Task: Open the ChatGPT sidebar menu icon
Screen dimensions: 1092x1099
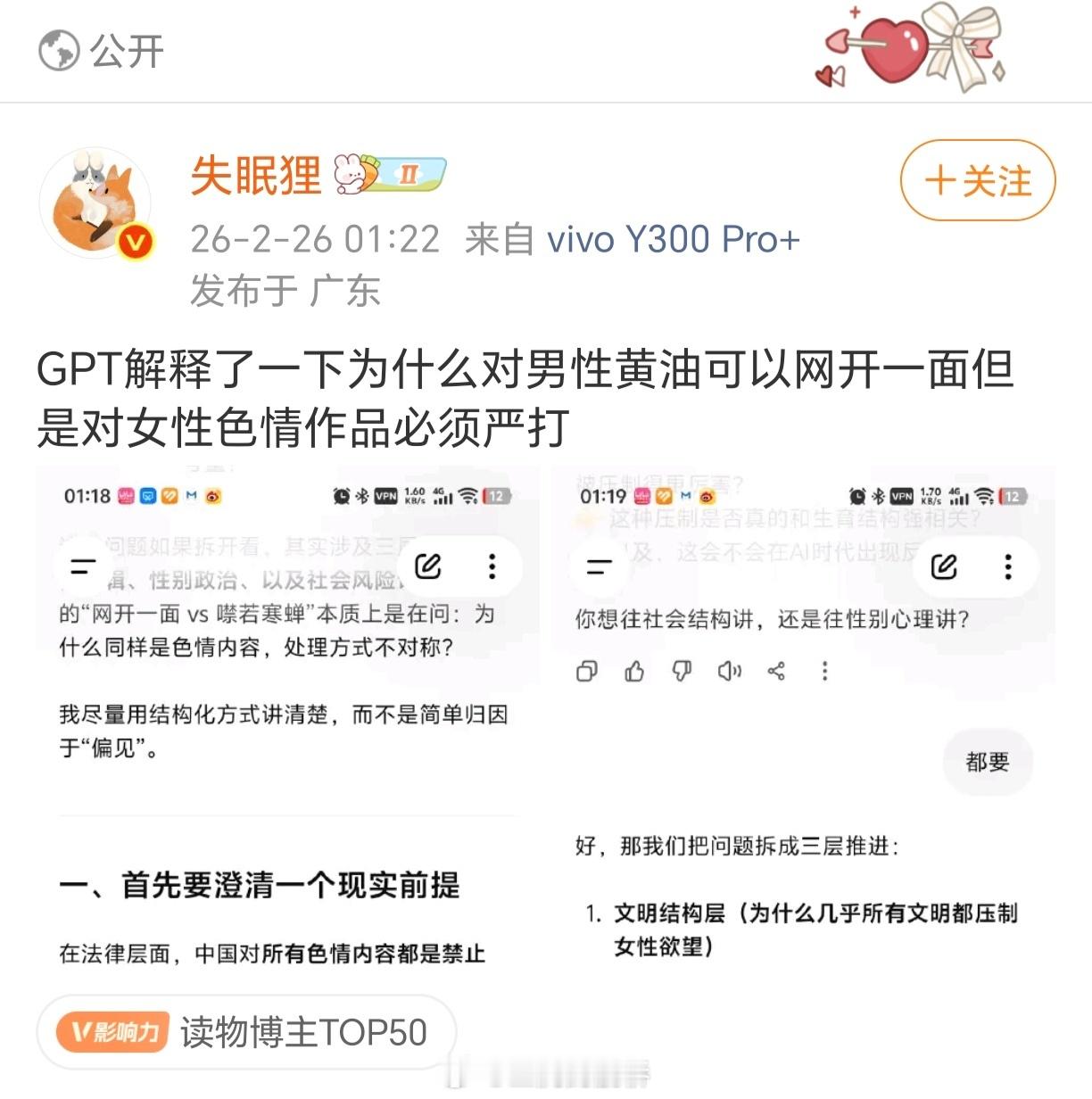Action: (x=80, y=566)
